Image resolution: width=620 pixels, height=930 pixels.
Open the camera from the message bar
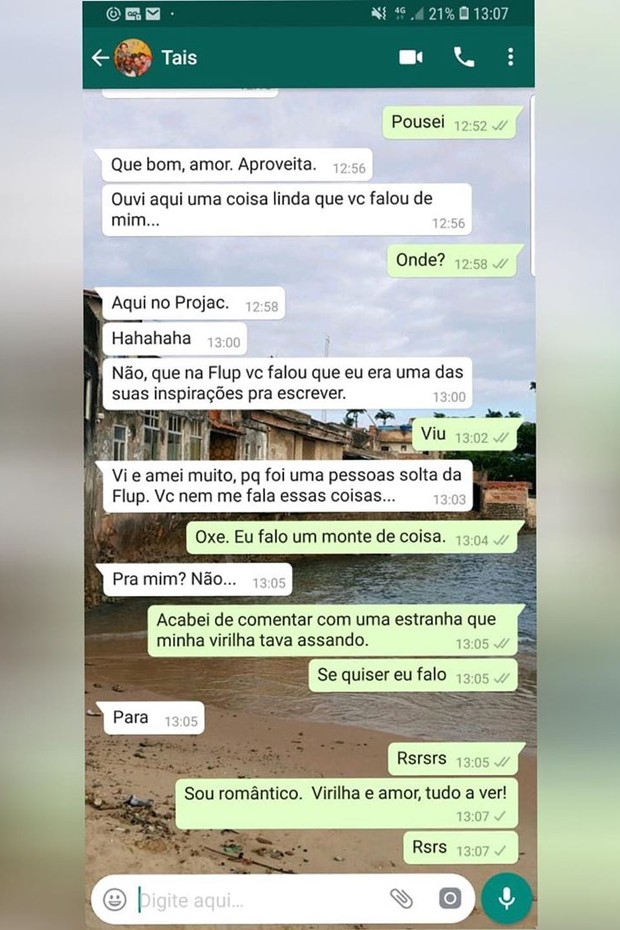pyautogui.click(x=450, y=898)
